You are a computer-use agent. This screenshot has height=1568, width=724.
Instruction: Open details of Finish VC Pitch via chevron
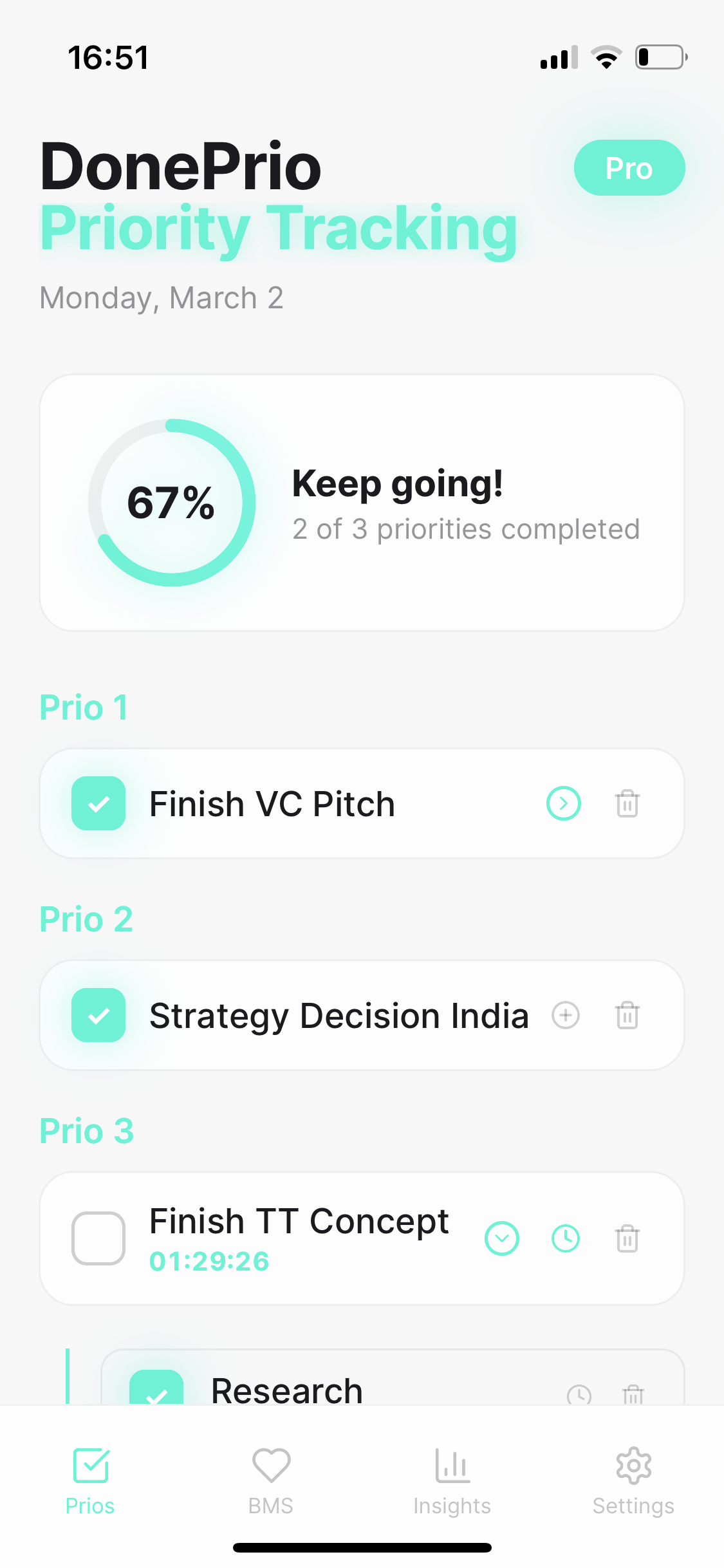(563, 803)
